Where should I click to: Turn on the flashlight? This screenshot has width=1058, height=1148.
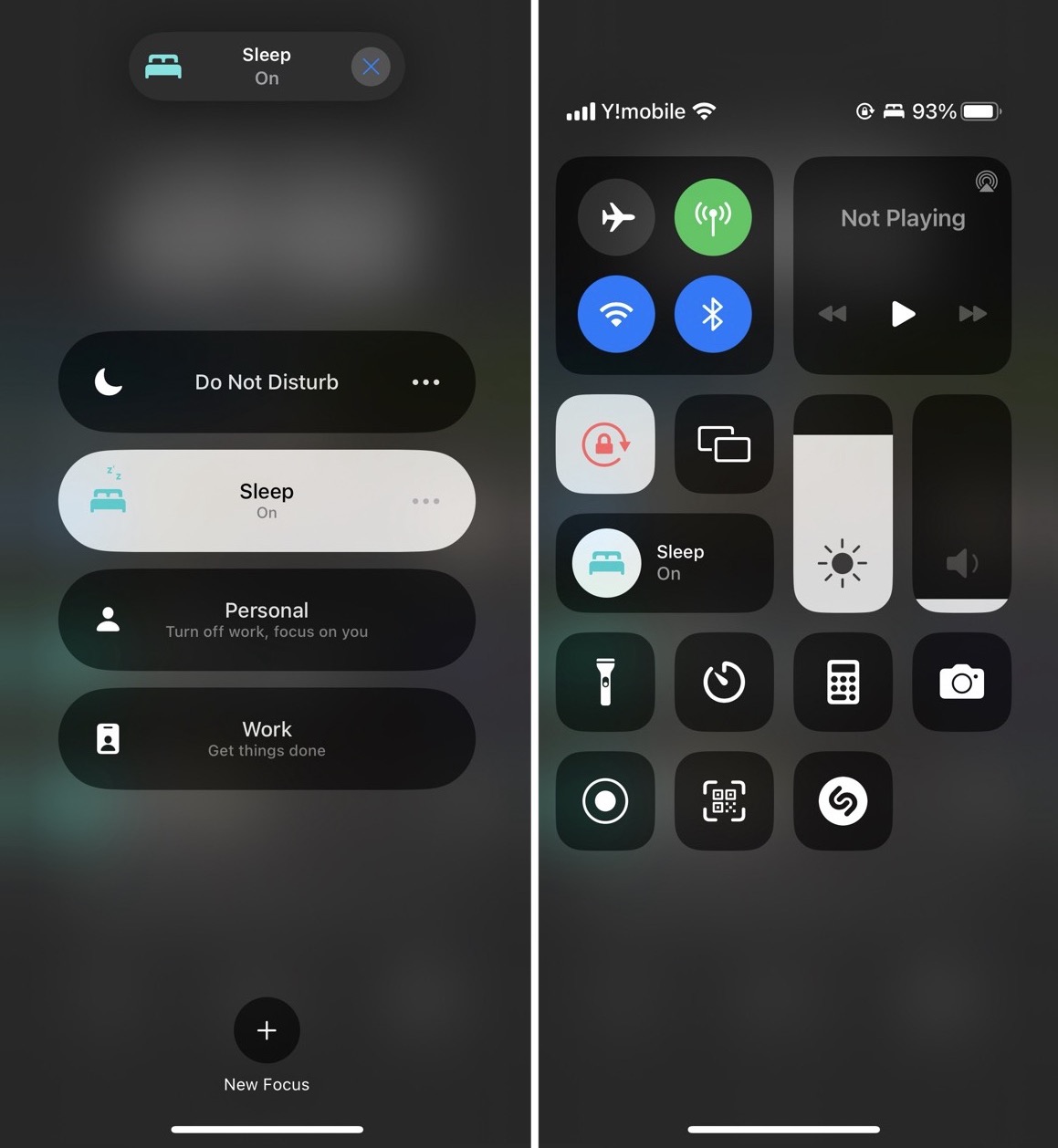point(605,682)
